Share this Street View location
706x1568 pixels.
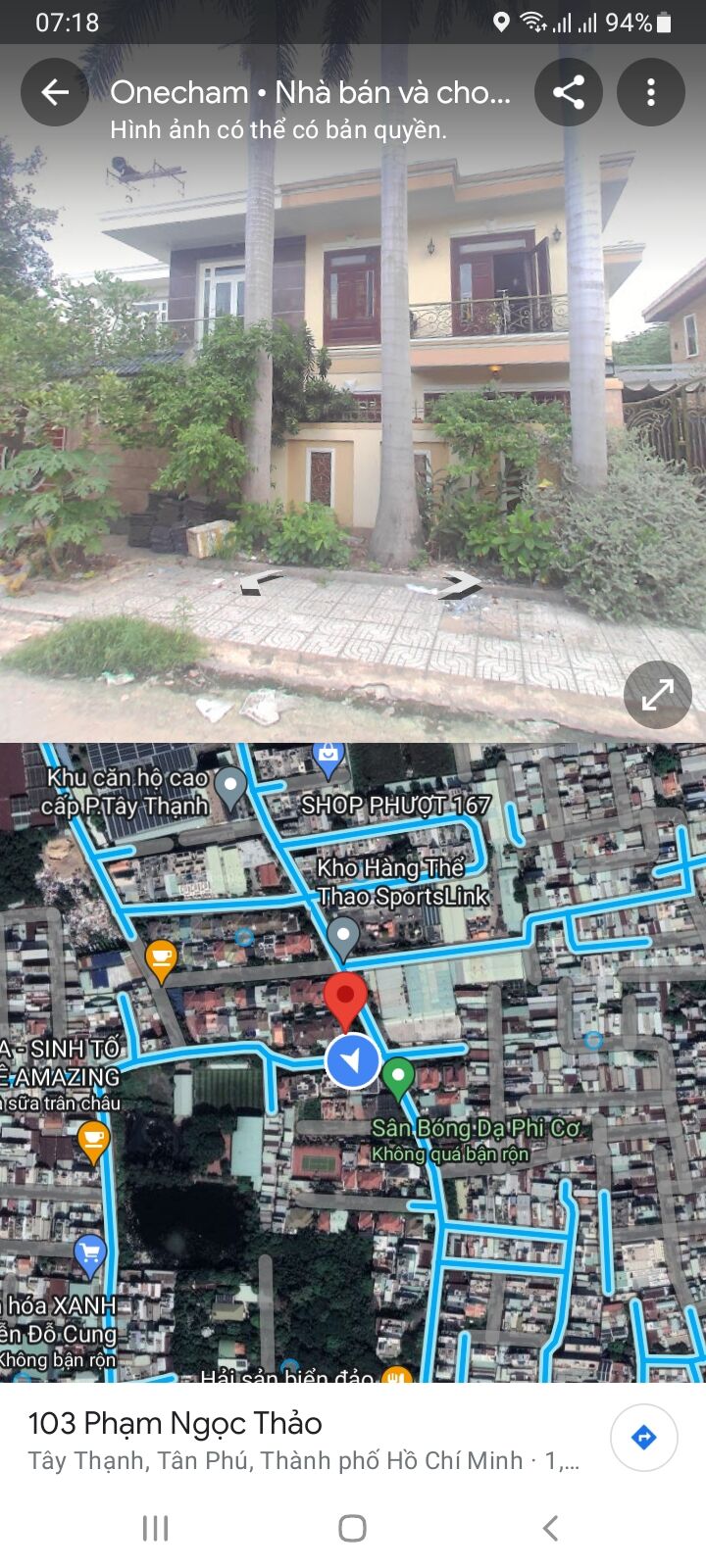(x=569, y=93)
